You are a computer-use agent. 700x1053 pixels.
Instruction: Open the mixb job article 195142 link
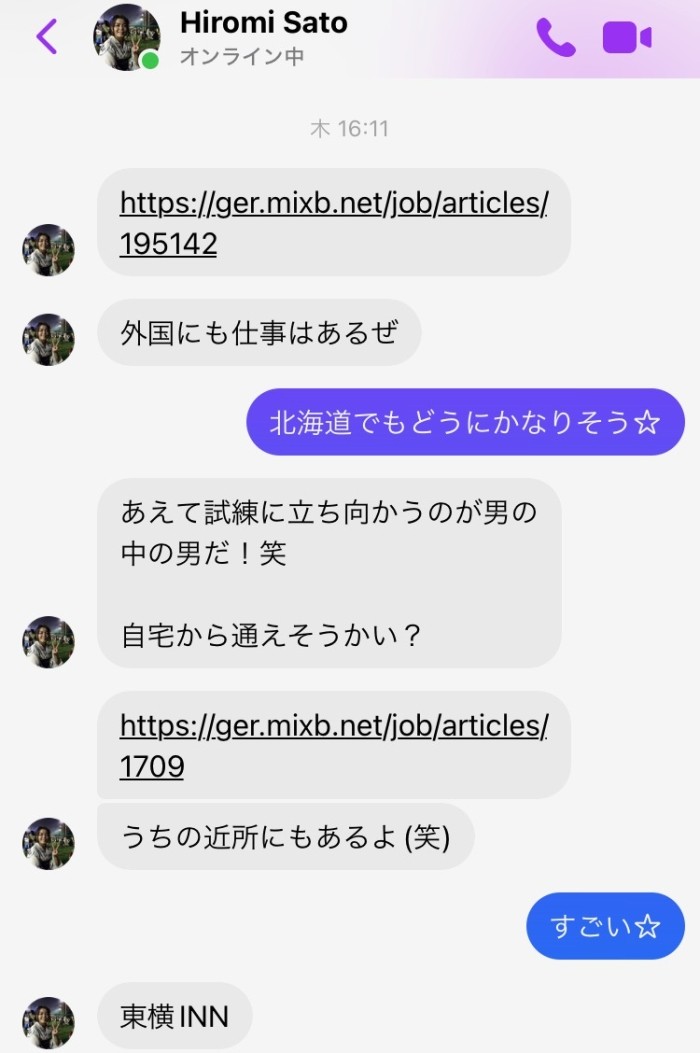click(333, 222)
